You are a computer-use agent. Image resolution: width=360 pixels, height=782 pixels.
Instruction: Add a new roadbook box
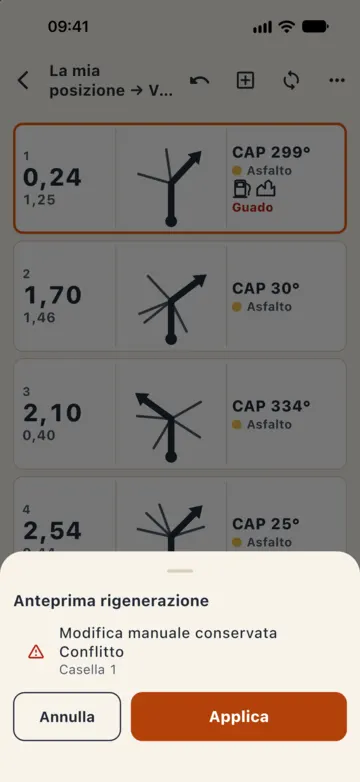click(245, 80)
